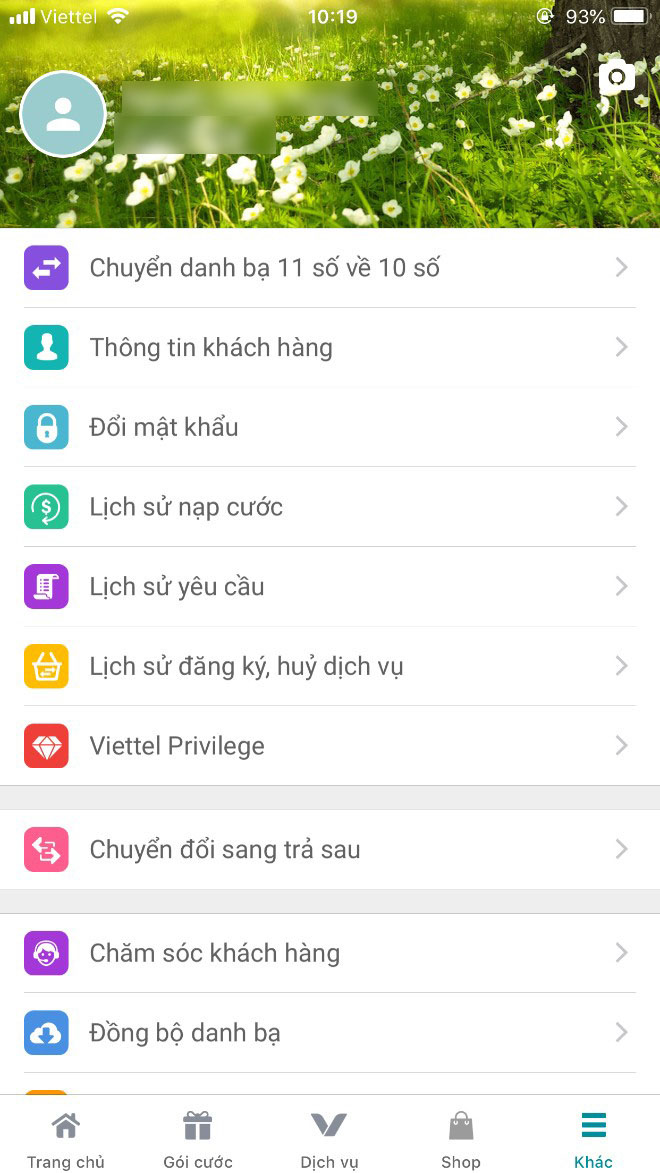Open Thông tin khách hàng
This screenshot has height=1173, width=660.
[330, 348]
